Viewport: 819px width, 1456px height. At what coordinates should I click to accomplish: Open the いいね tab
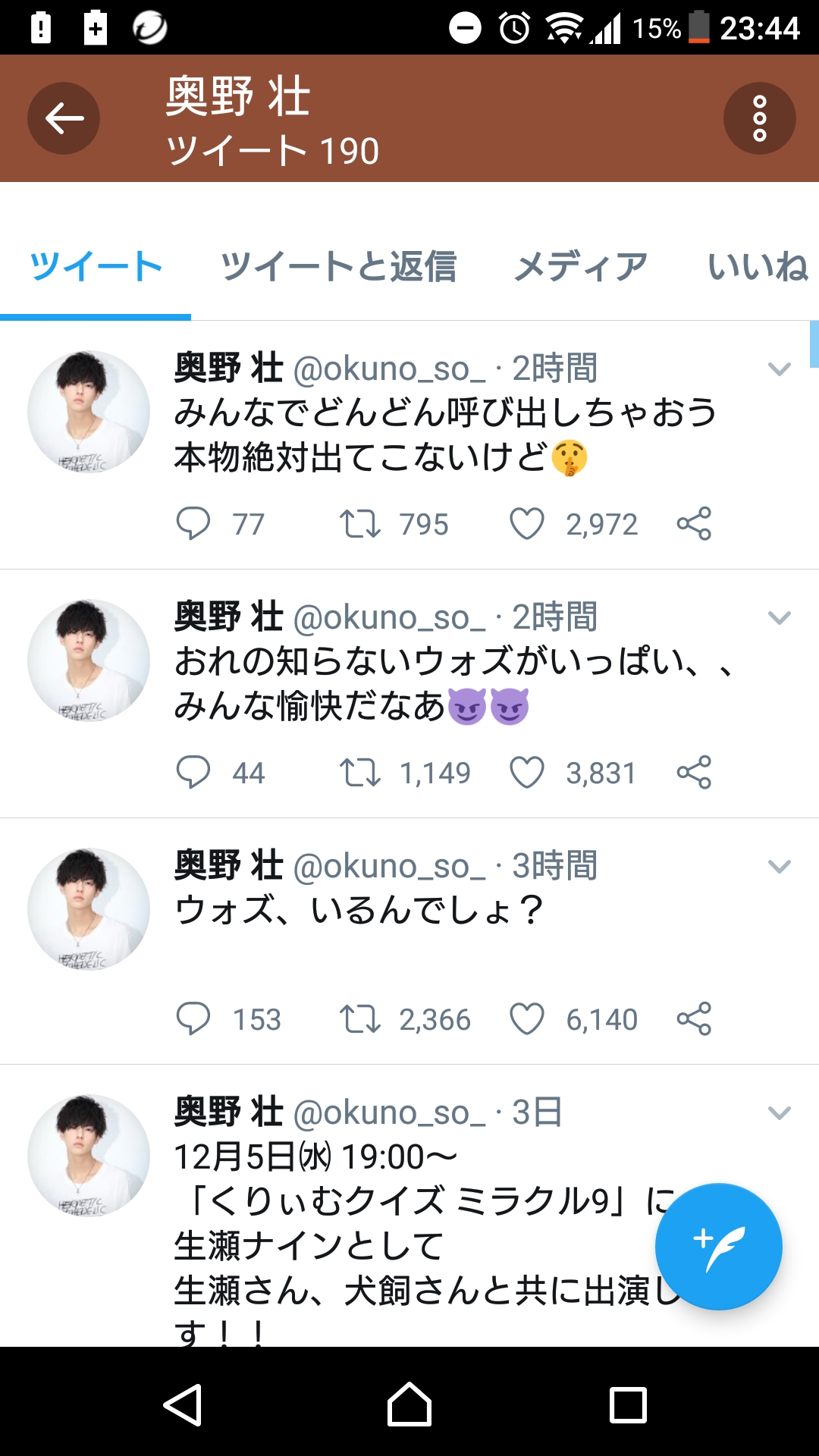pos(757,267)
